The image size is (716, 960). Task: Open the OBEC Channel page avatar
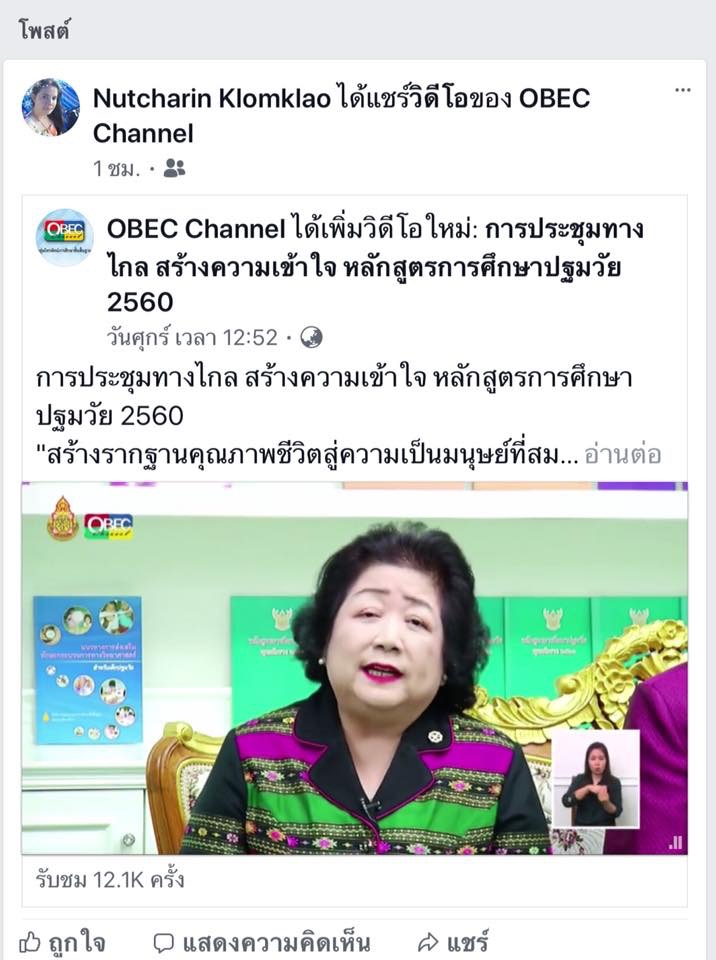65,238
